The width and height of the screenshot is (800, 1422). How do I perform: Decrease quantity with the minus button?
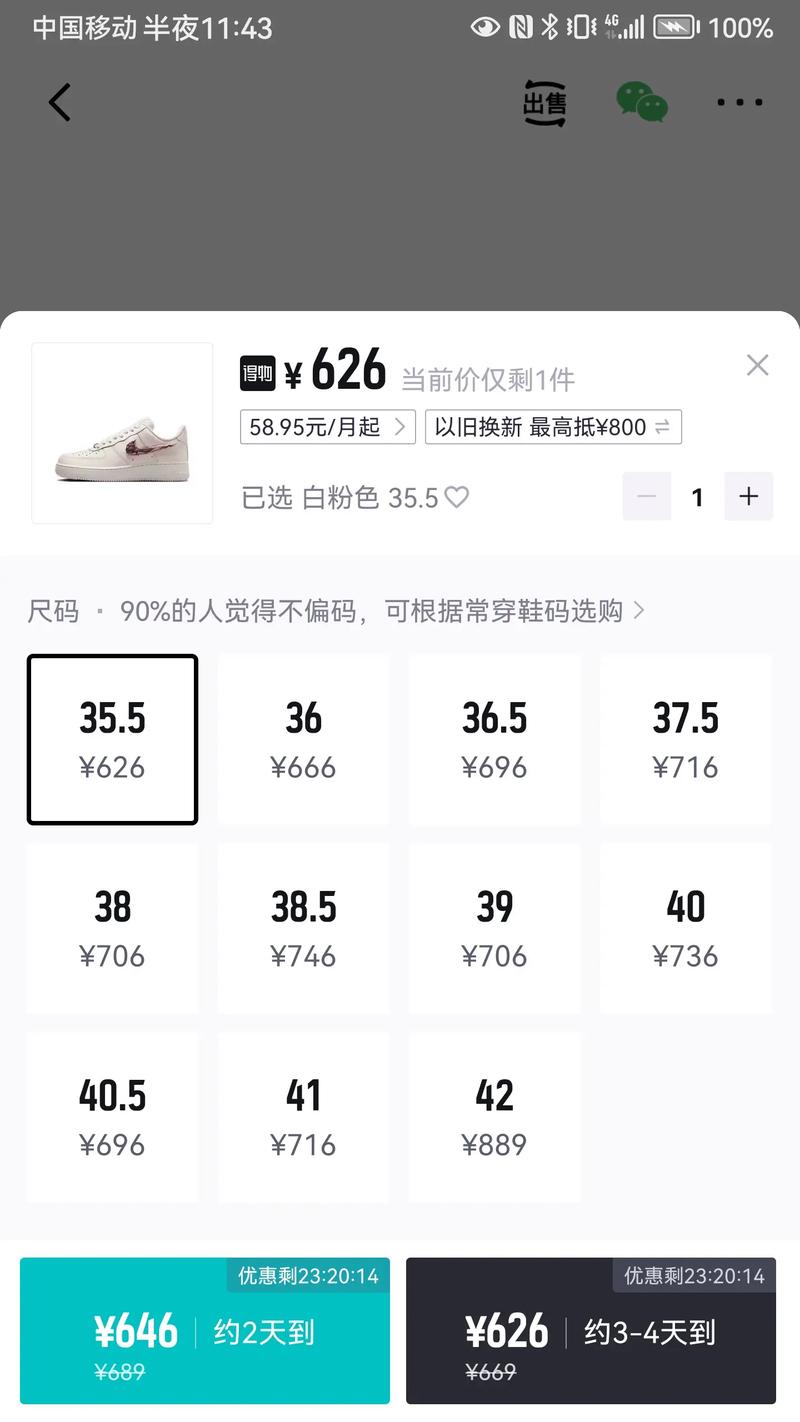click(647, 496)
